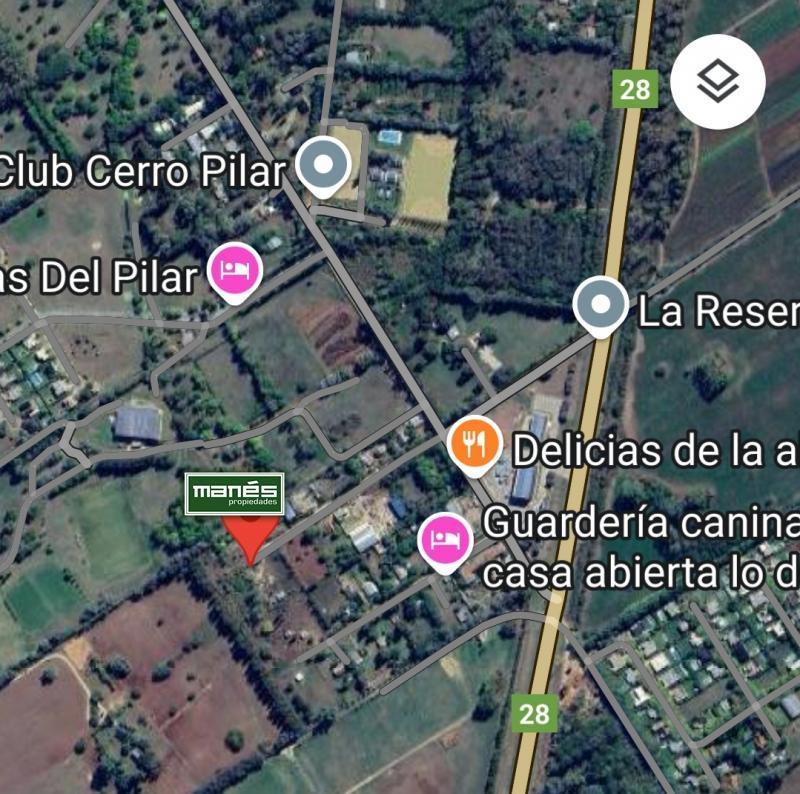Open the La Reserva place marker
This screenshot has height=794, width=800.
[600, 304]
